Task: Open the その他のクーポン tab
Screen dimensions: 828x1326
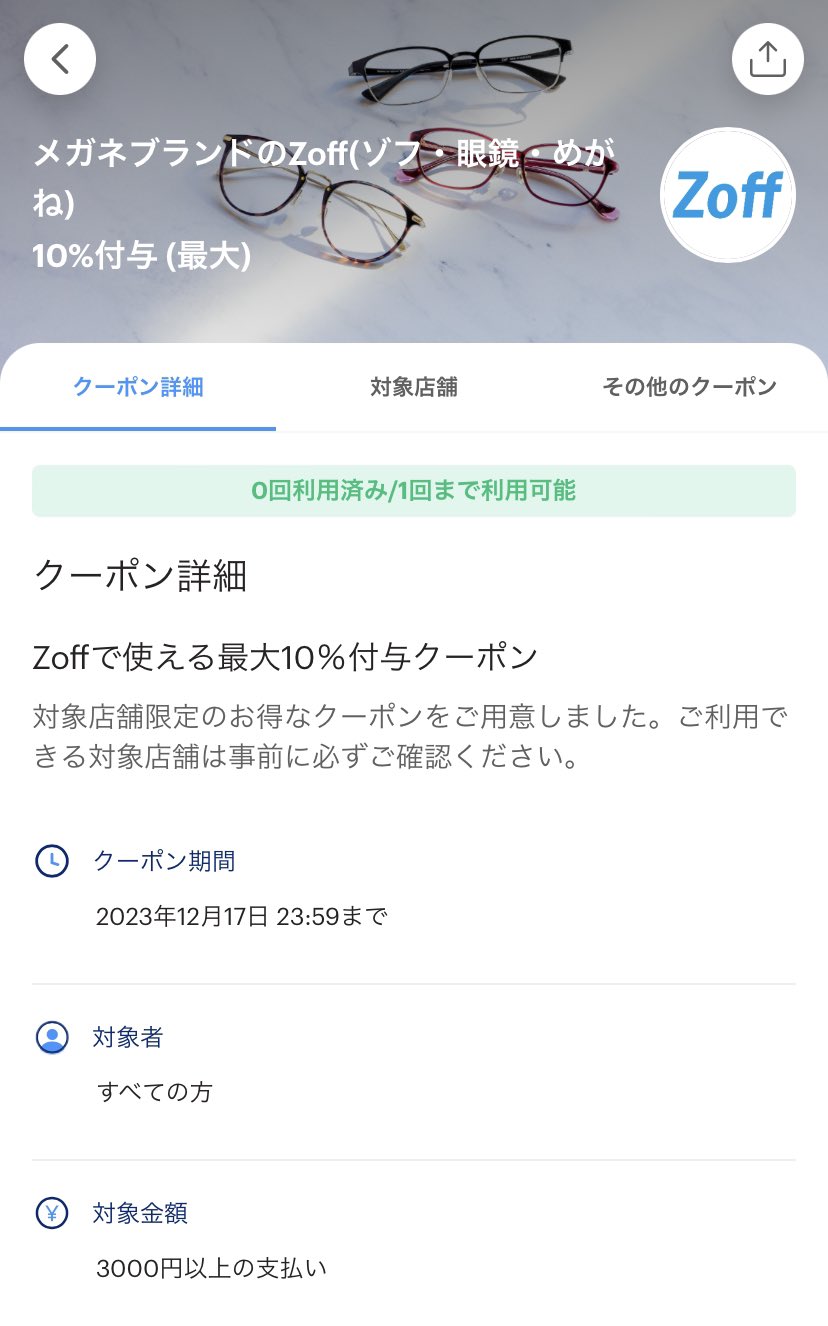Action: pyautogui.click(x=690, y=387)
